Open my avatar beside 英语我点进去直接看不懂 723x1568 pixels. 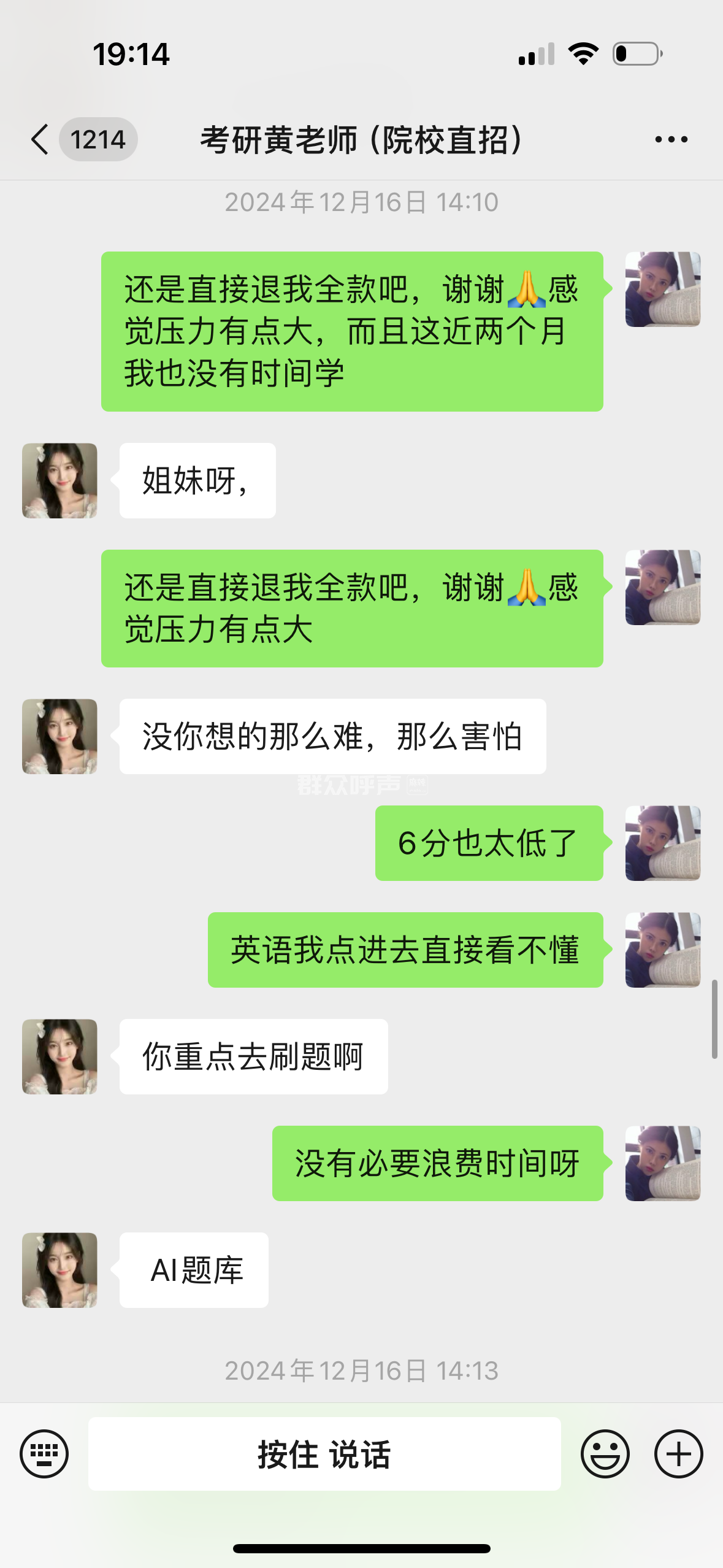[662, 950]
